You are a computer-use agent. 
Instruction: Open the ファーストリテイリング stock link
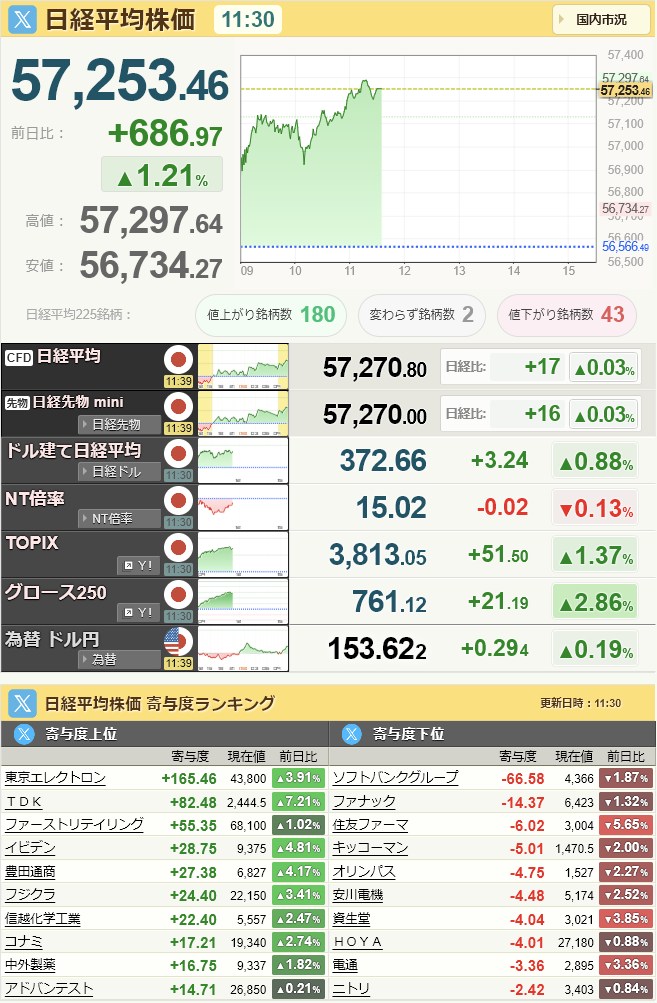(74, 825)
